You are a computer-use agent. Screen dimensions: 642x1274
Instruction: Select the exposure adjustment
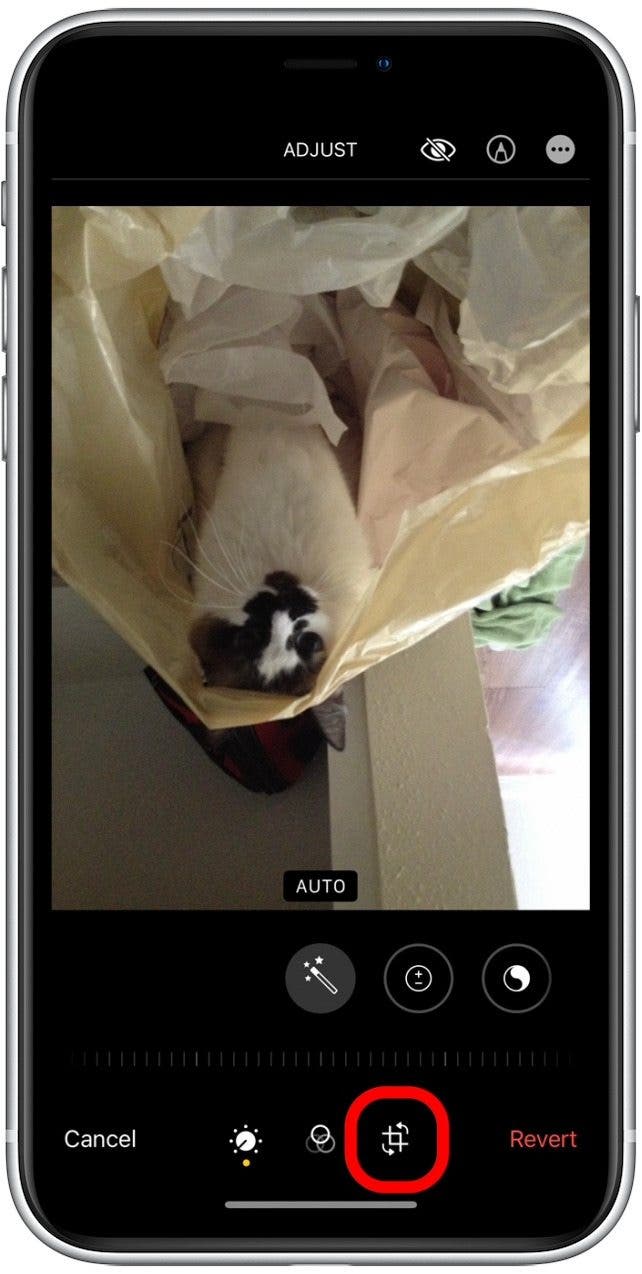418,979
